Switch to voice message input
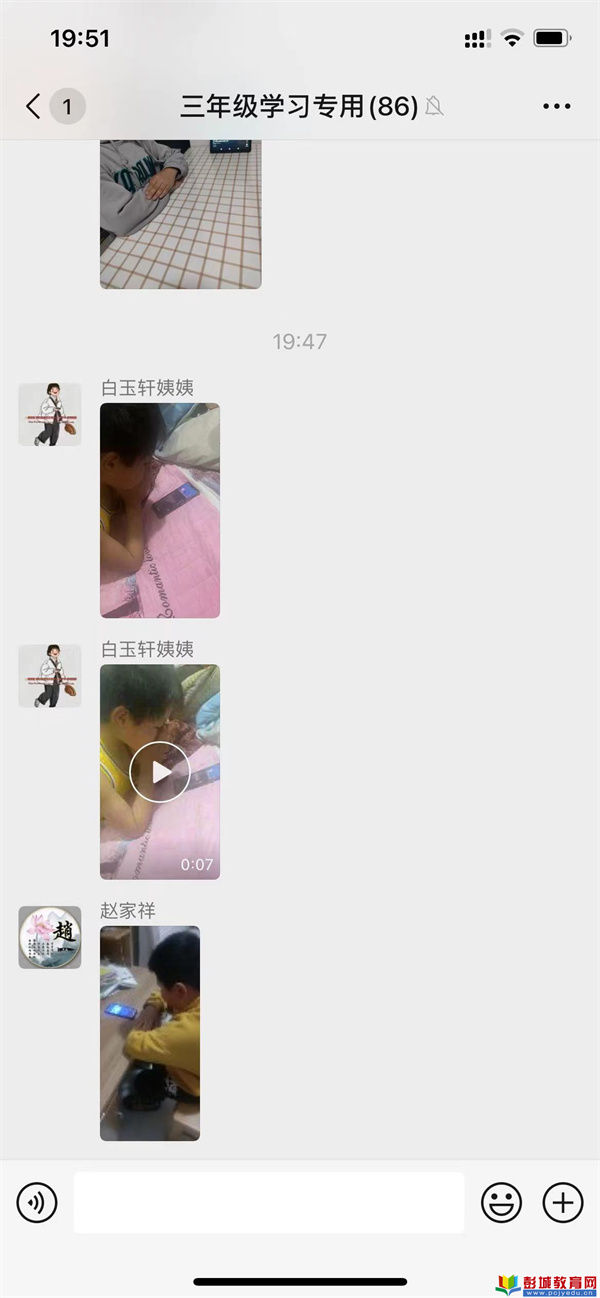Image resolution: width=600 pixels, height=1298 pixels. point(37,1202)
